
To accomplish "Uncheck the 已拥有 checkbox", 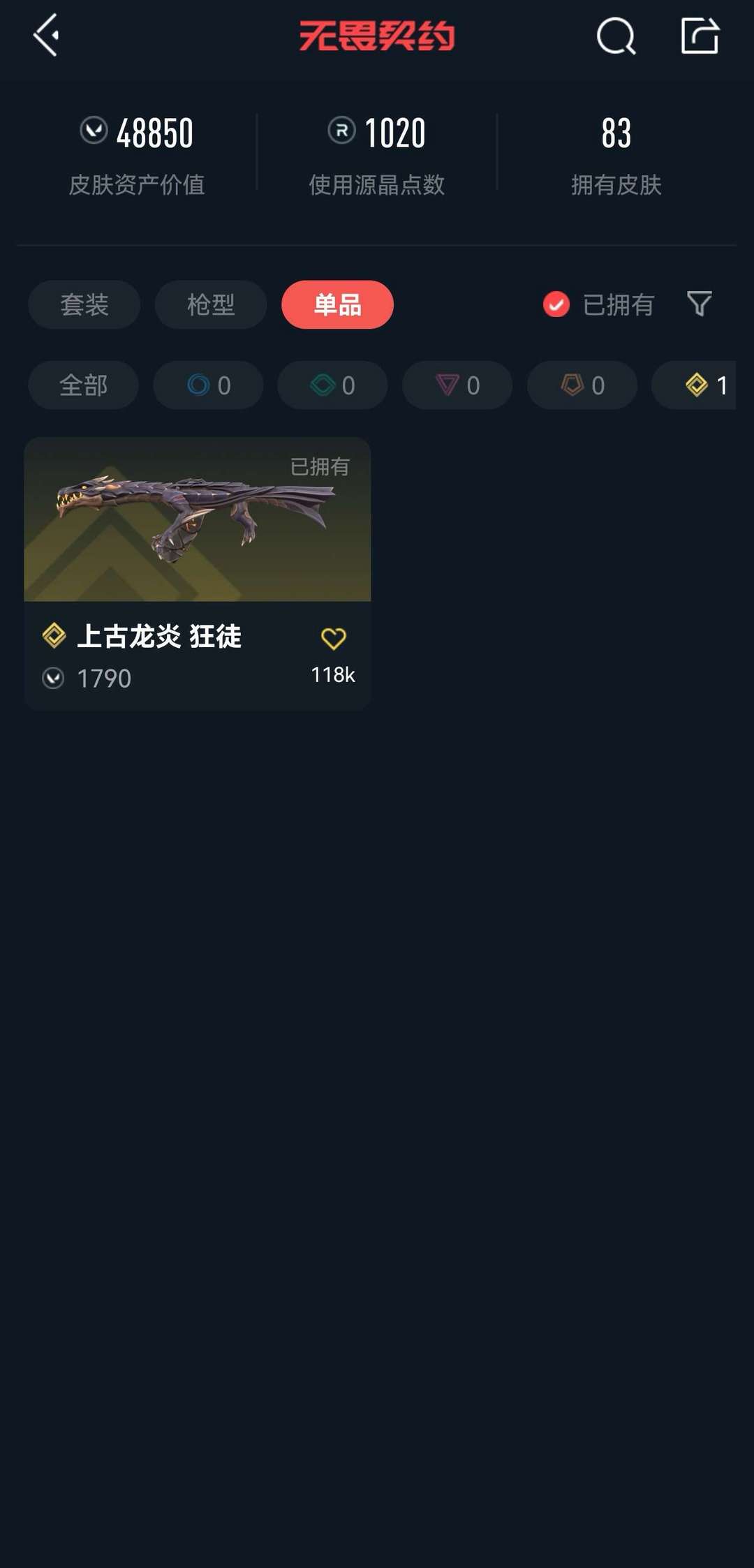I will point(556,304).
